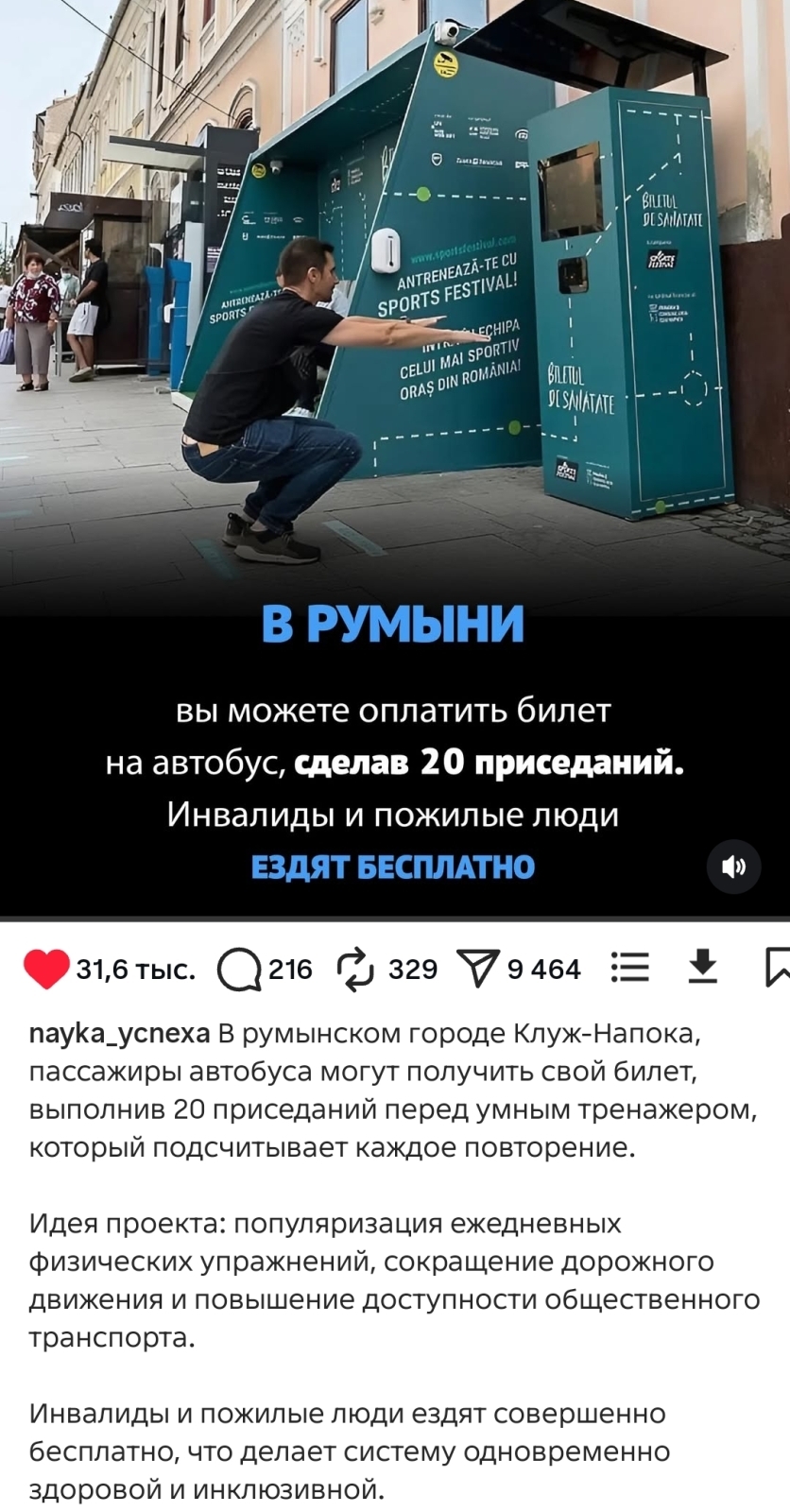Open the comments on this post
The height and width of the screenshot is (1512, 790).
240,970
